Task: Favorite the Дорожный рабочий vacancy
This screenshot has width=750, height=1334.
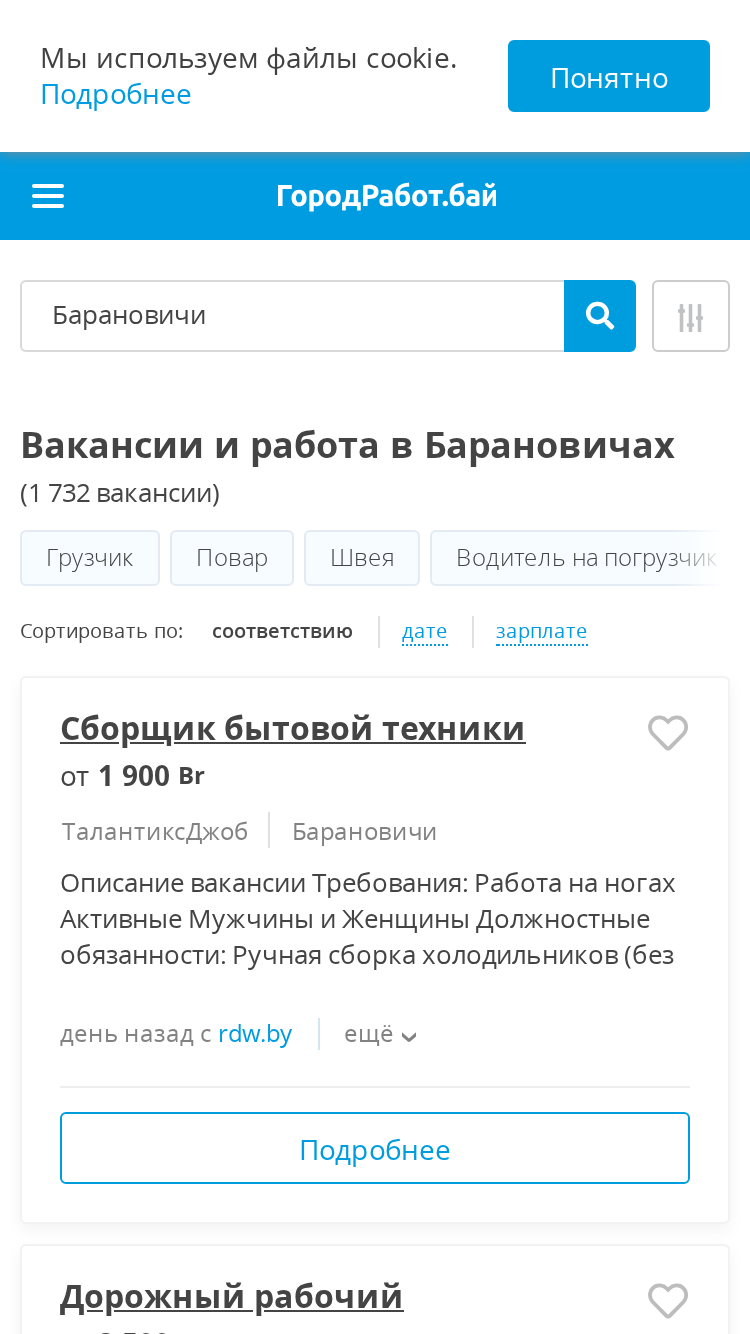Action: click(x=668, y=1301)
